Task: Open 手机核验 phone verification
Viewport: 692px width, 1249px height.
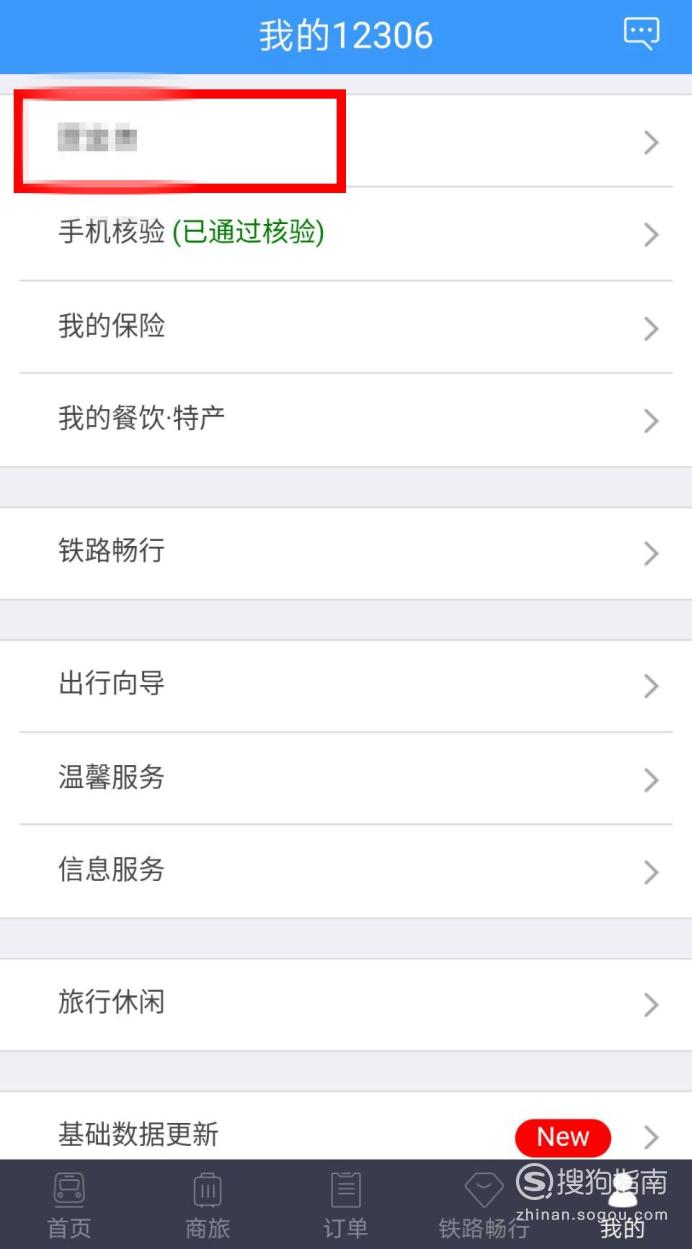Action: coord(346,234)
